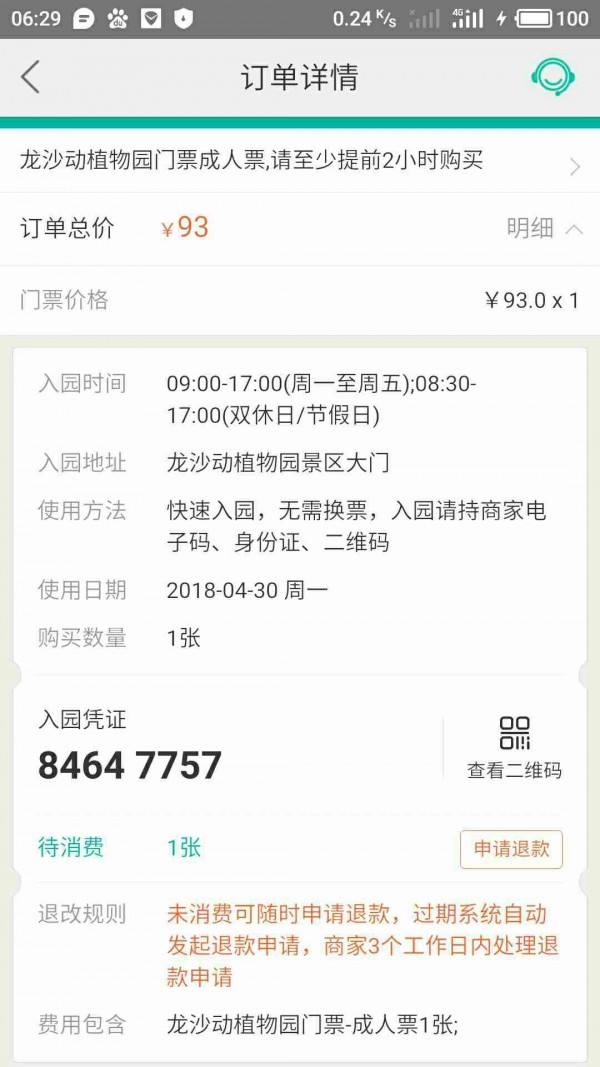The image size is (600, 1067).
Task: Tap the 申请退款 refund button
Action: [x=512, y=849]
